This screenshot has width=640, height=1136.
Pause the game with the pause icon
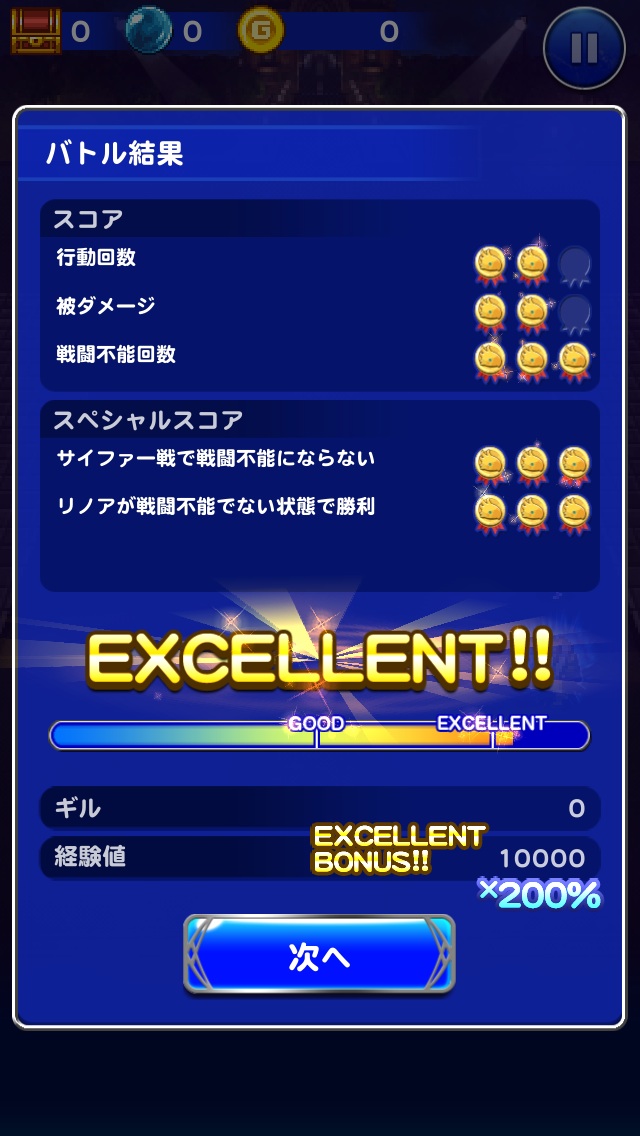click(x=584, y=46)
